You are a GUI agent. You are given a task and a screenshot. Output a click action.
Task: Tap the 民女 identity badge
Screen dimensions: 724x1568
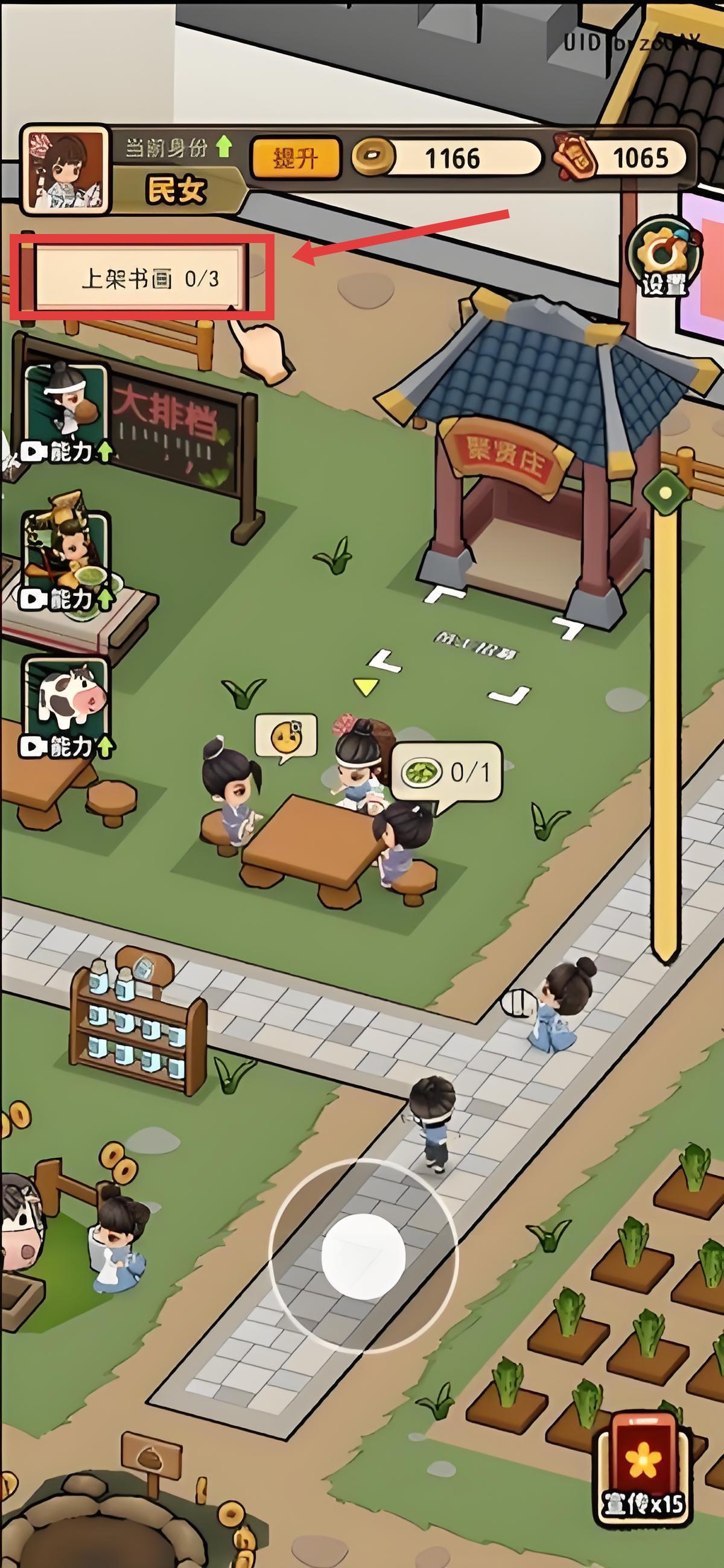pos(176,191)
